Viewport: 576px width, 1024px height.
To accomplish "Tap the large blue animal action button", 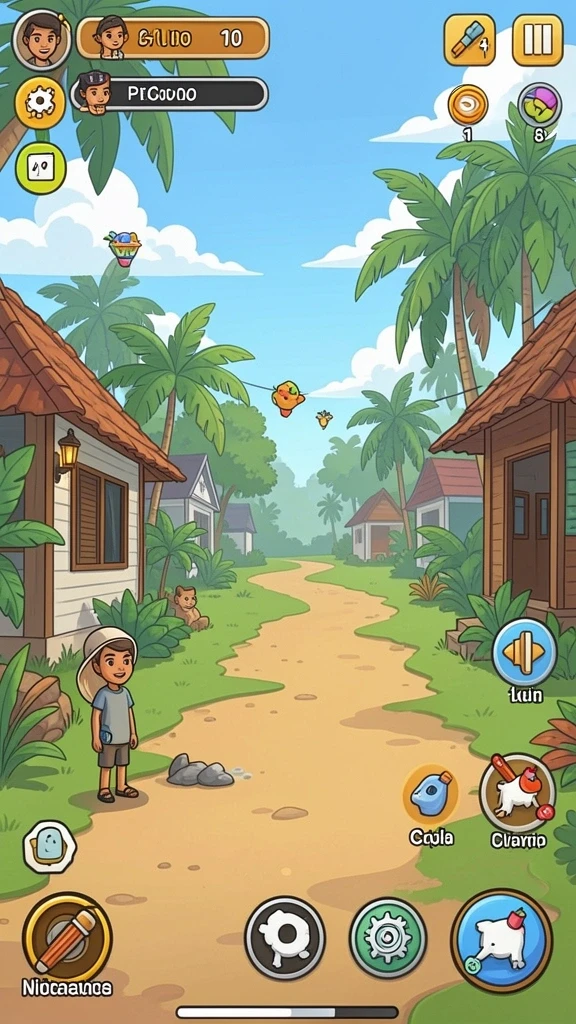I will [502, 940].
